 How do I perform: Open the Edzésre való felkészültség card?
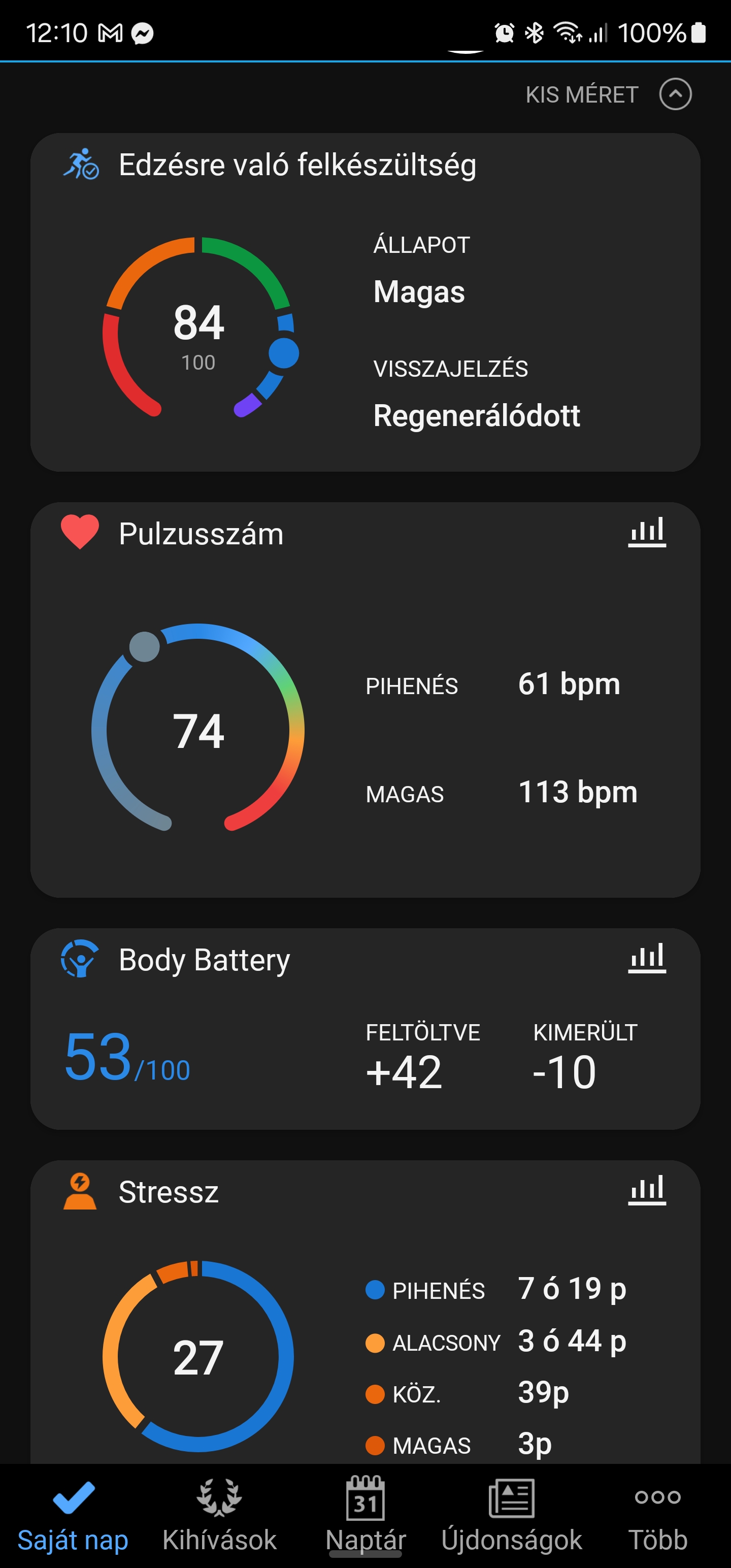tap(365, 302)
